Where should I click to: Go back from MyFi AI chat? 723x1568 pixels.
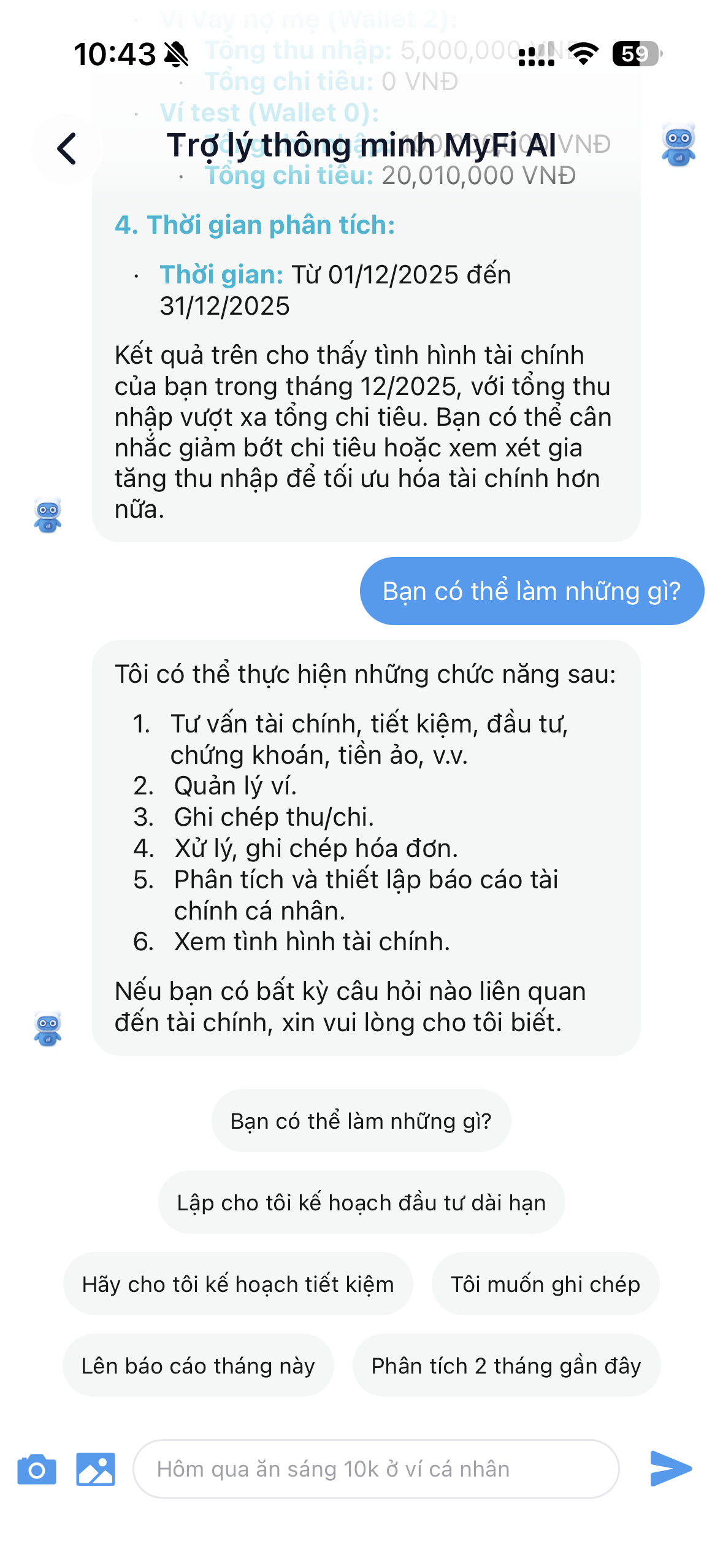tap(67, 149)
